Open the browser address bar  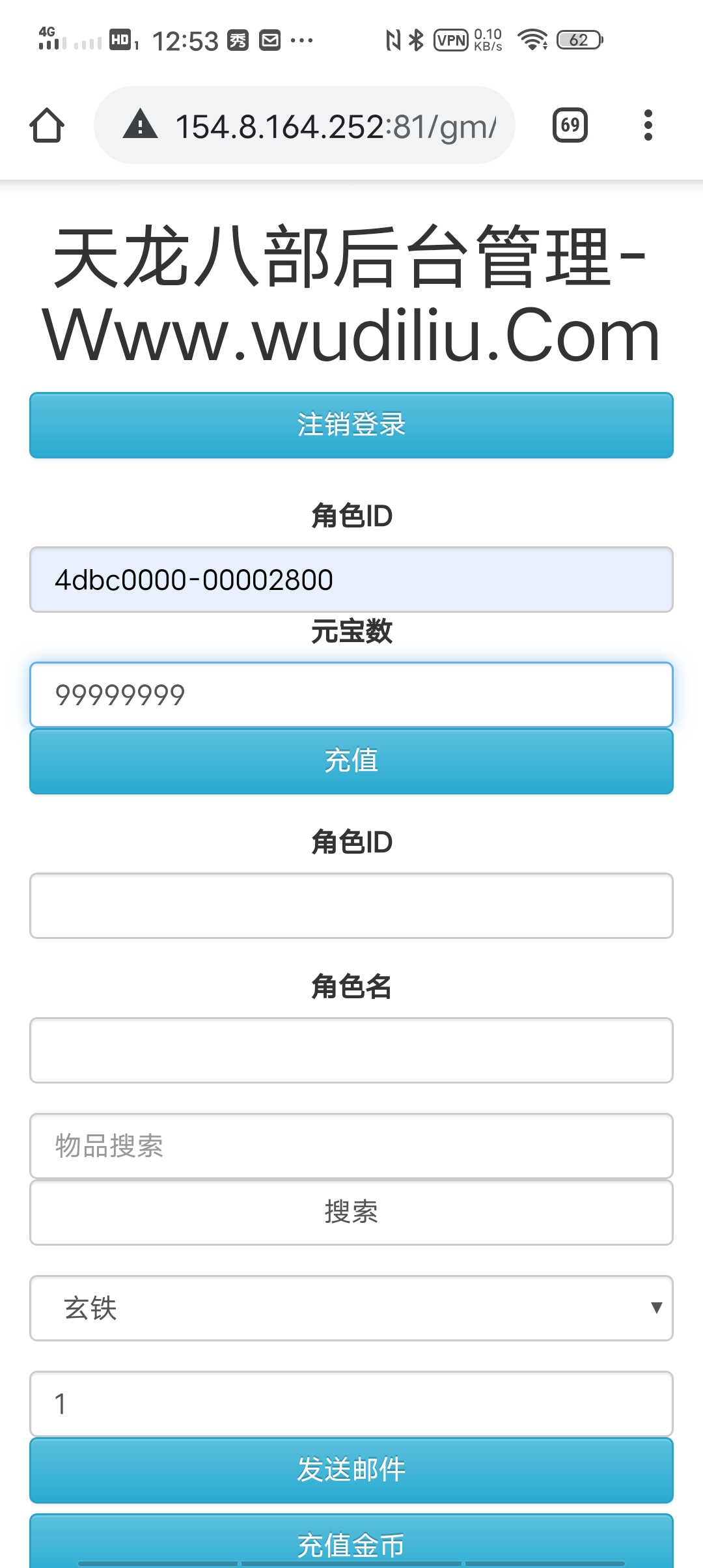[x=305, y=125]
